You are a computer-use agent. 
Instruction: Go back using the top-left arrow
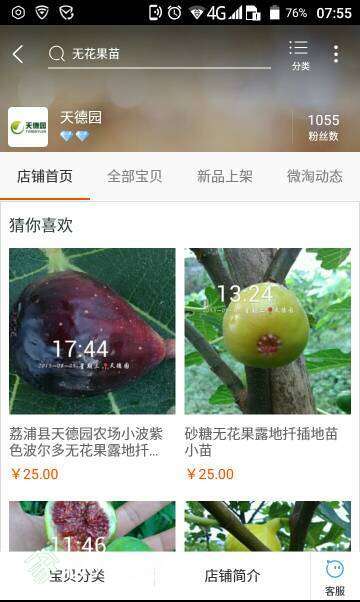(18, 54)
